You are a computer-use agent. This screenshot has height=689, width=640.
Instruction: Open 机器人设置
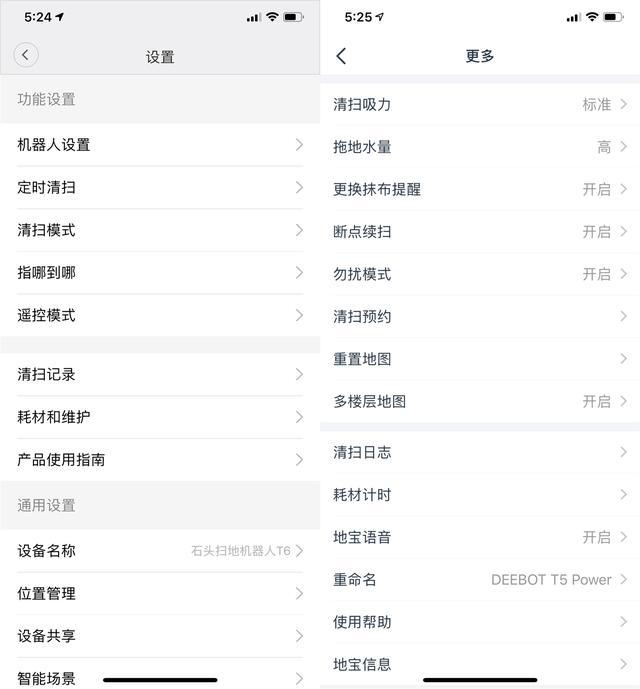(x=160, y=145)
